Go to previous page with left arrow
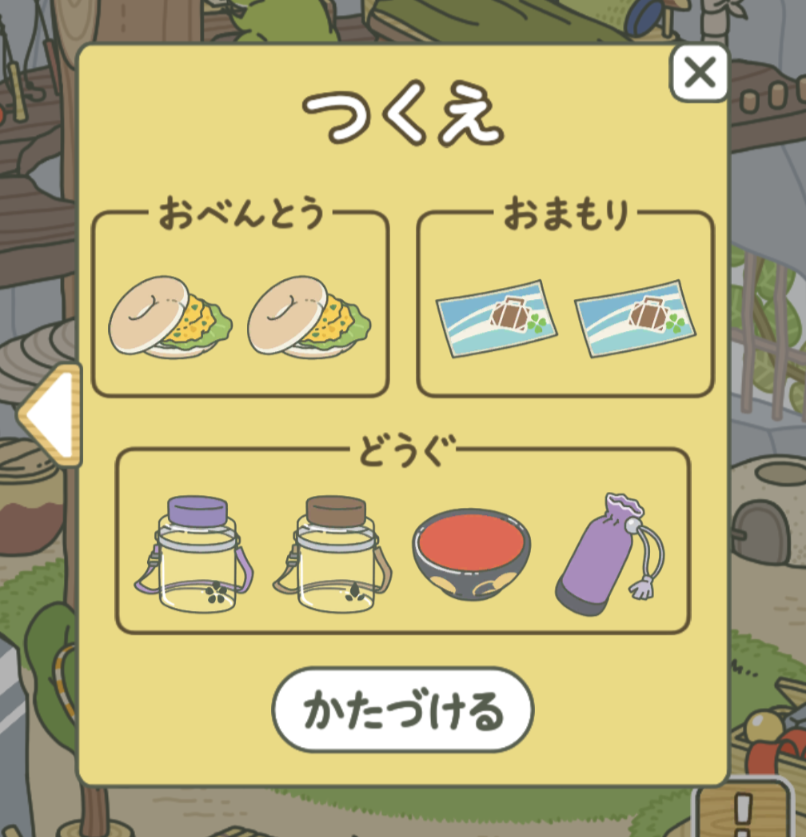The width and height of the screenshot is (806, 837). [48, 413]
